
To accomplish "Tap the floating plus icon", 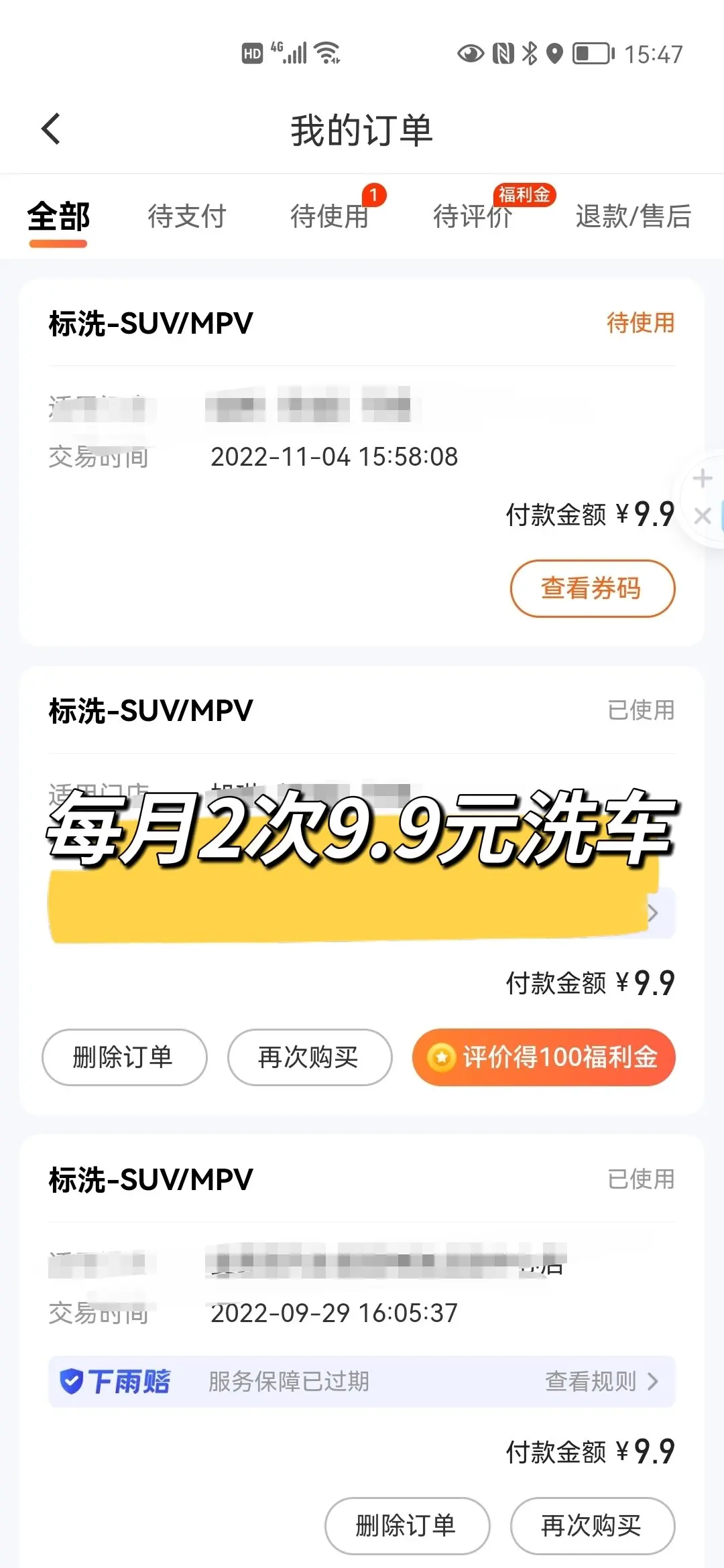I will click(703, 478).
